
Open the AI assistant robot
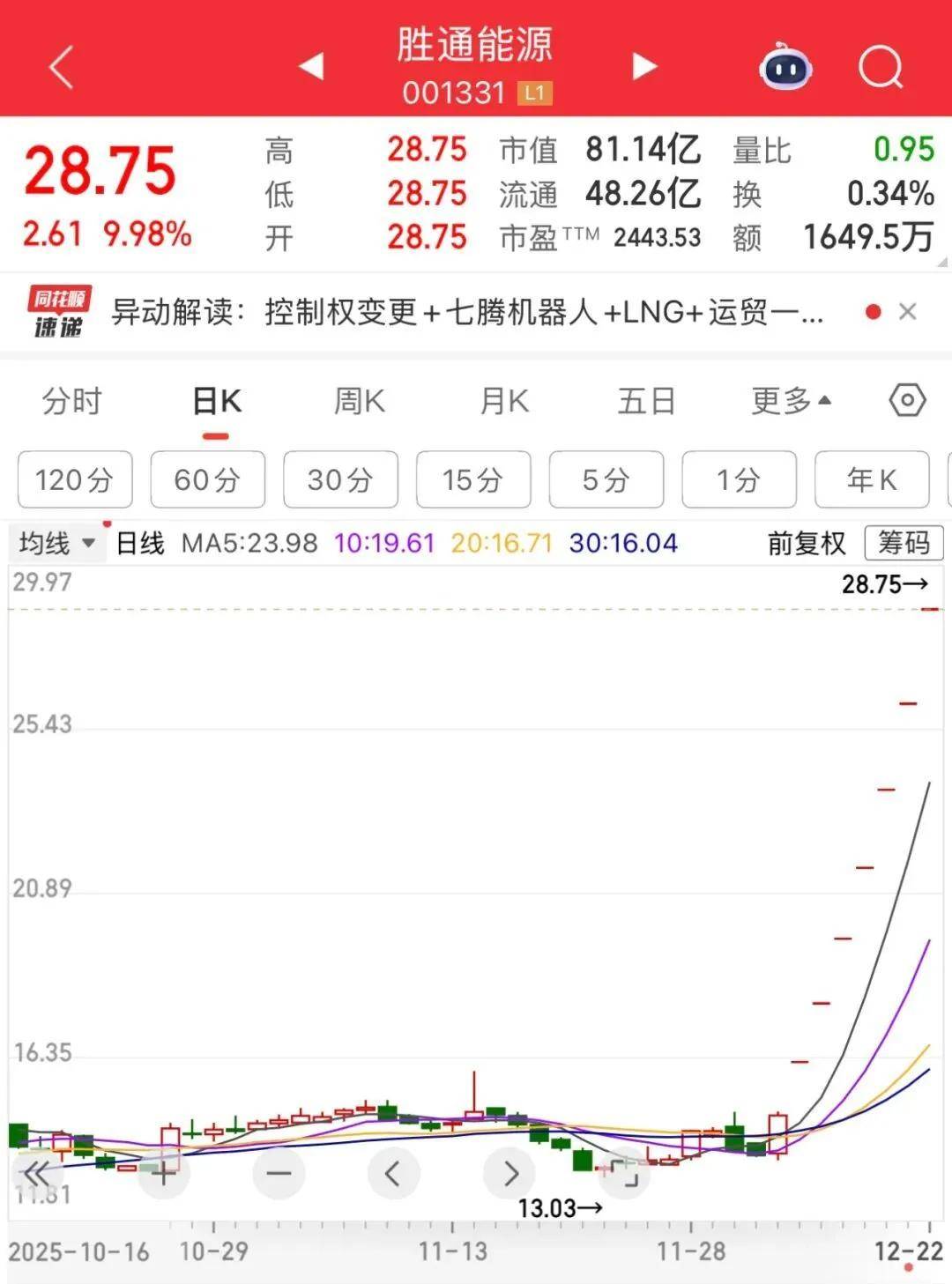coord(783,68)
